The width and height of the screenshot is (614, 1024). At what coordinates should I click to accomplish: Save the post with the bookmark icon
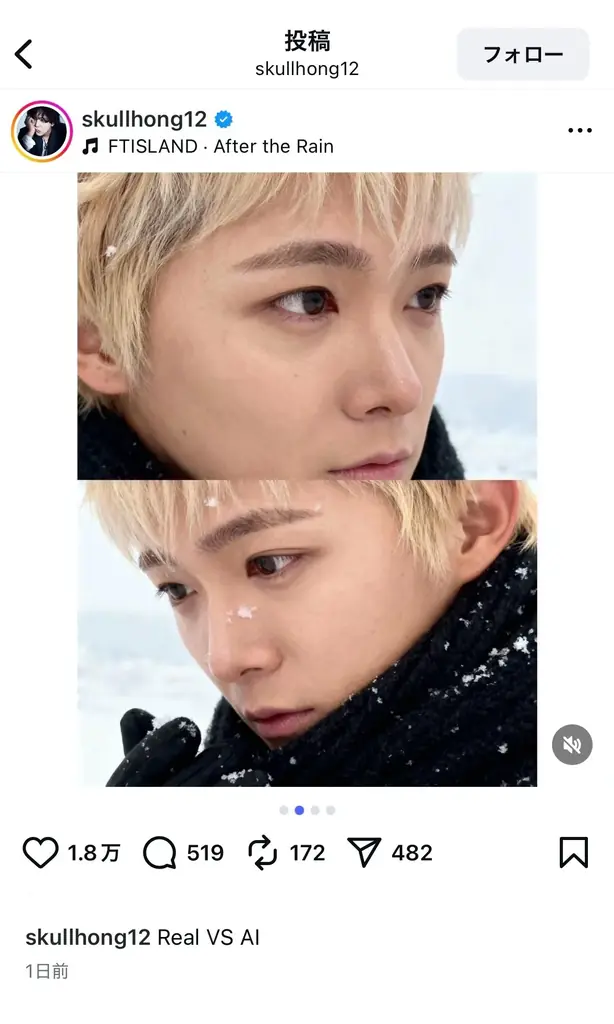pyautogui.click(x=573, y=853)
